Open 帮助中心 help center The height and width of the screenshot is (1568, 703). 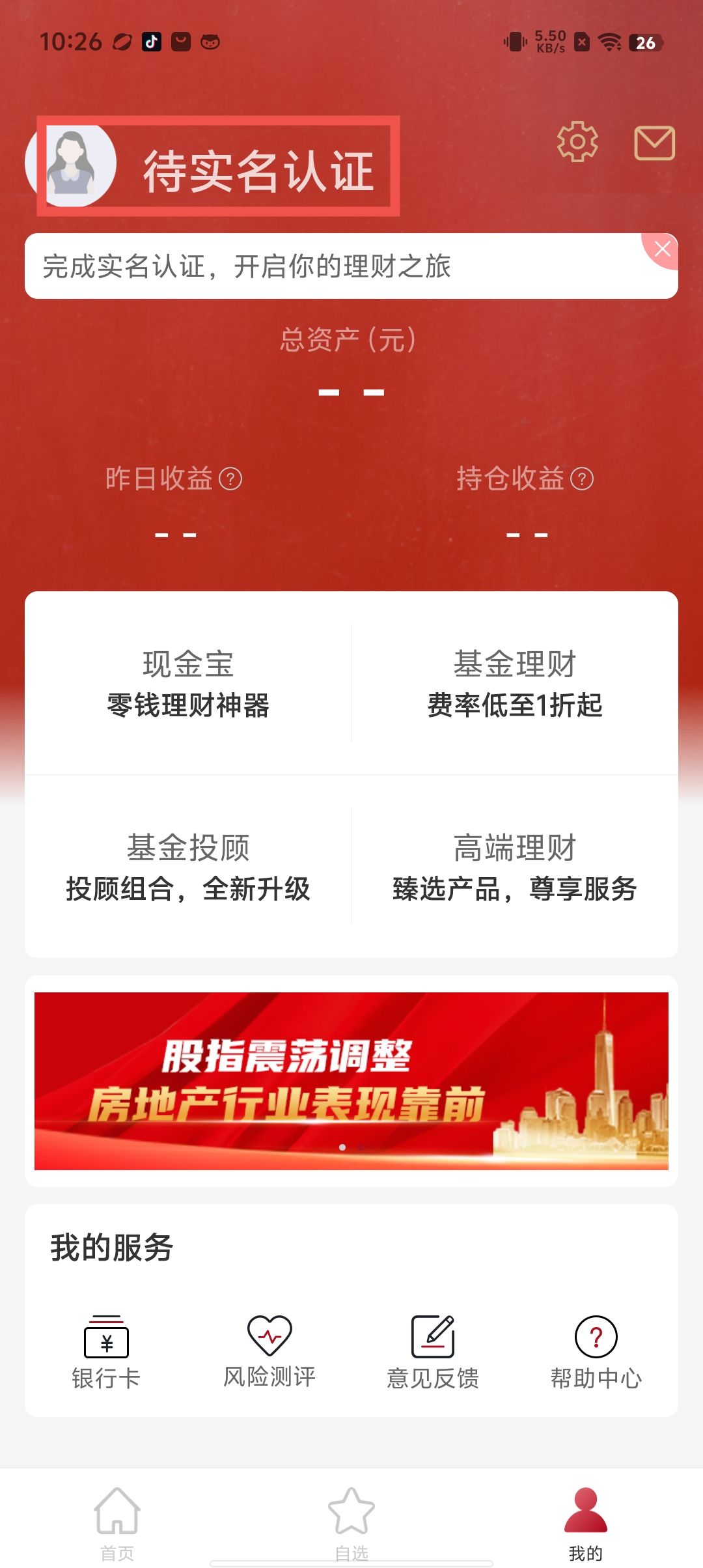(x=596, y=1352)
